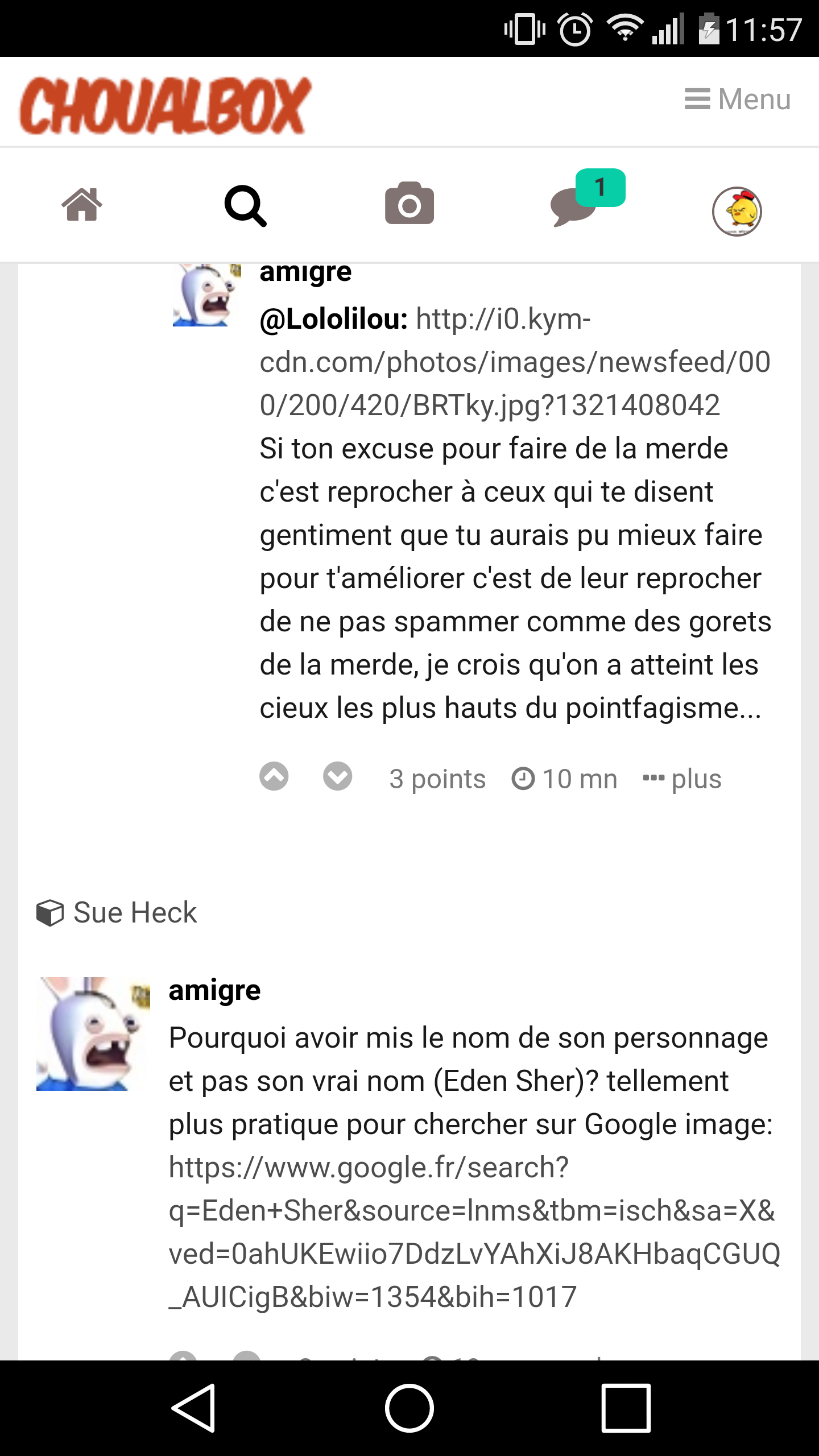819x1456 pixels.
Task: Open recent apps overview
Action: 626,1408
